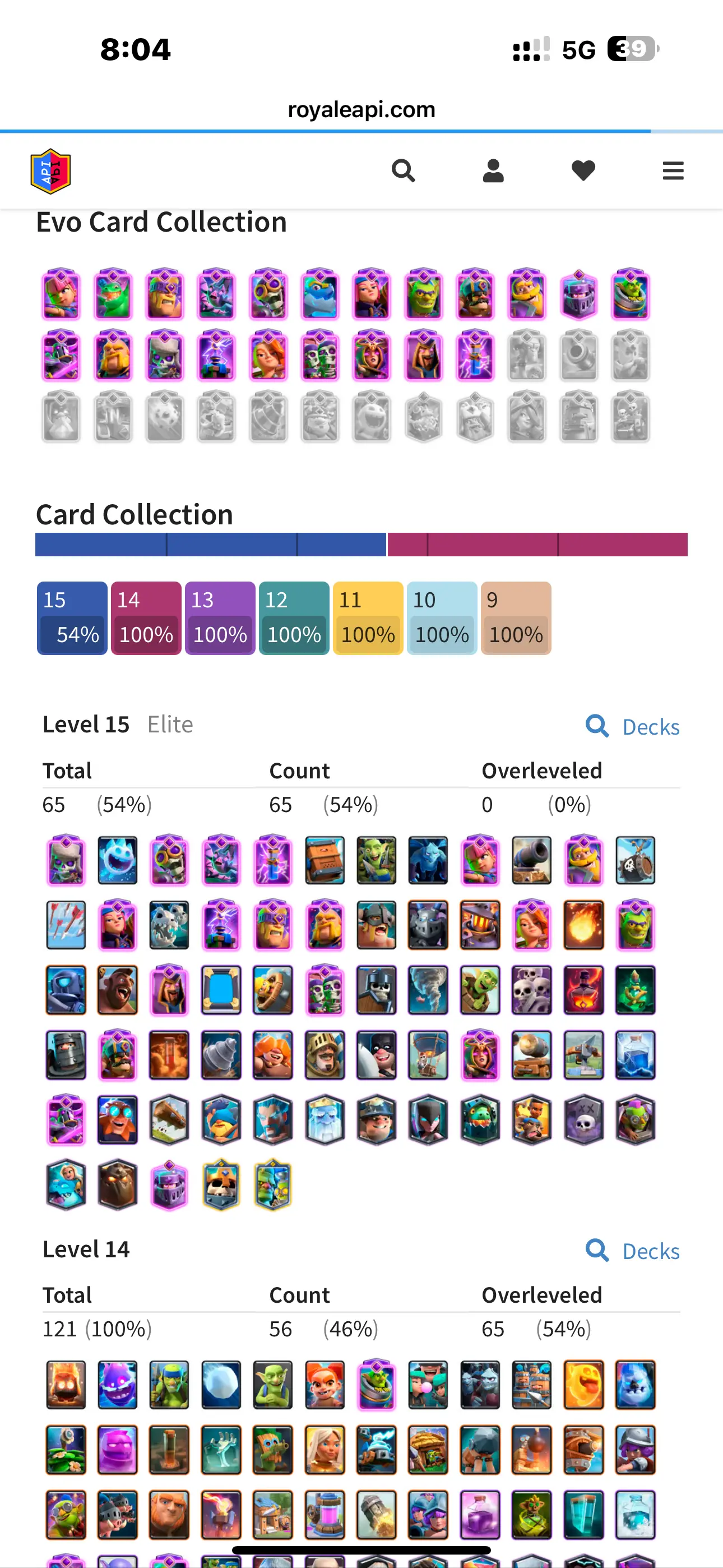Open favorites via the heart icon
Image resolution: width=723 pixels, height=1568 pixels.
(583, 171)
